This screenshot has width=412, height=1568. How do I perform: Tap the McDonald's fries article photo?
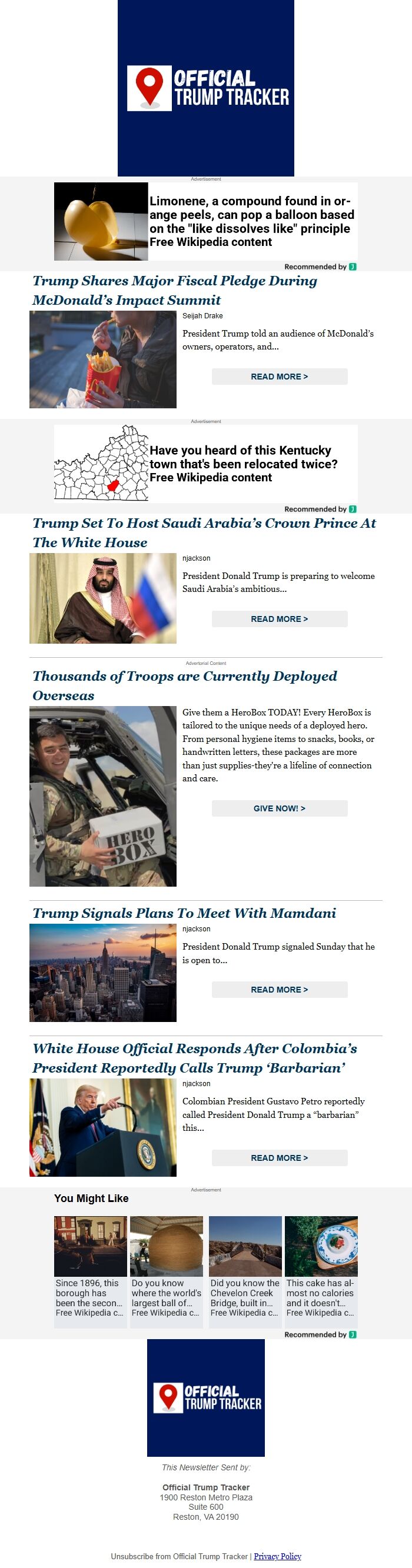pos(103,359)
